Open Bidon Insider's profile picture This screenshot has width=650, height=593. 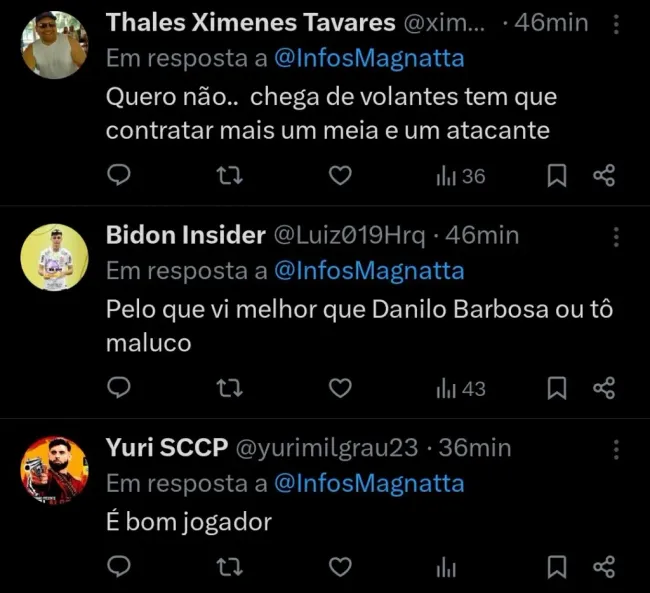(x=54, y=257)
